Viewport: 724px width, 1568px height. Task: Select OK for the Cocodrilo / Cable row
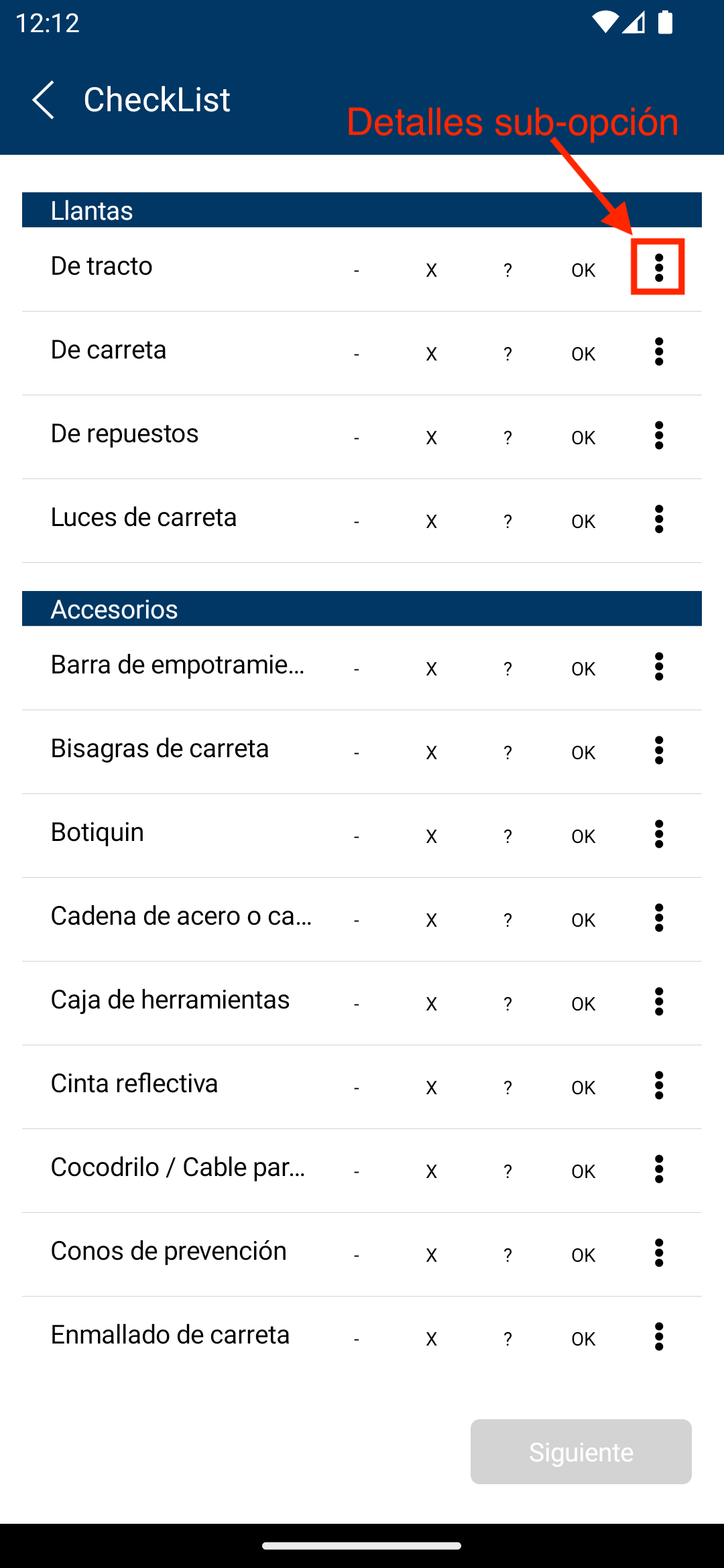click(x=583, y=1171)
